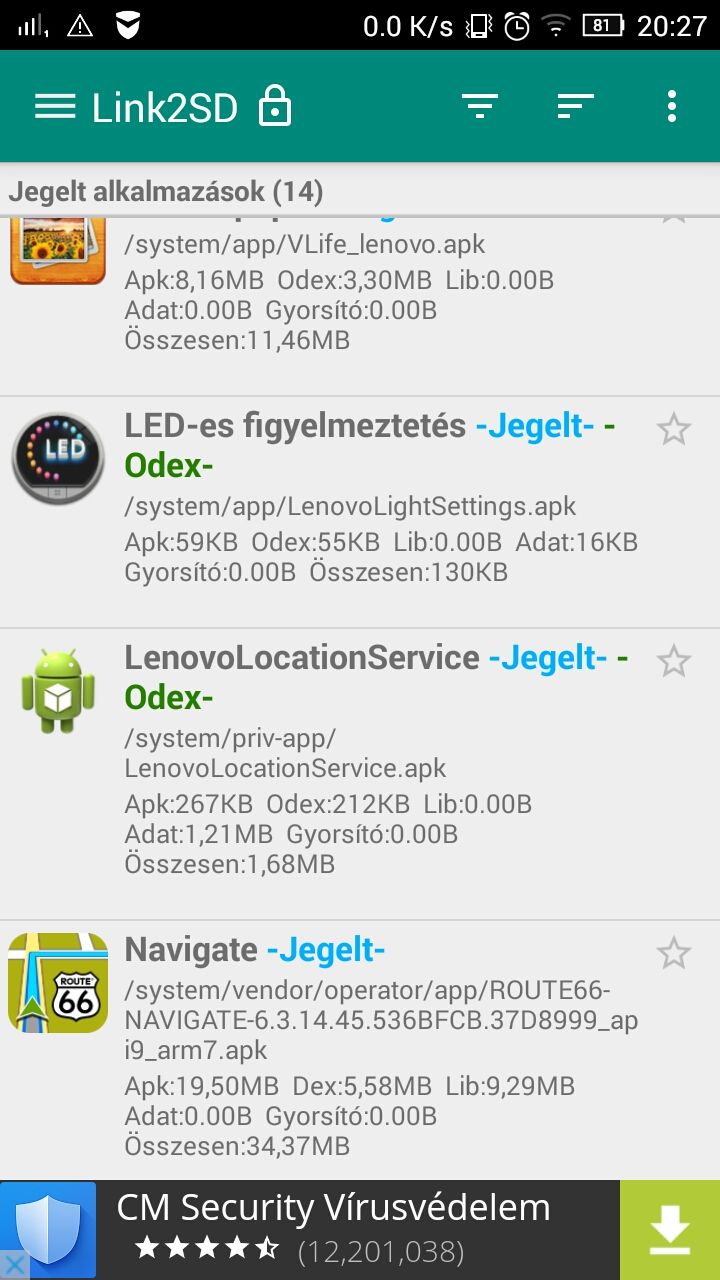Open the LED-es figyelmeztetés app entry
The height and width of the screenshot is (1280, 720).
click(360, 512)
